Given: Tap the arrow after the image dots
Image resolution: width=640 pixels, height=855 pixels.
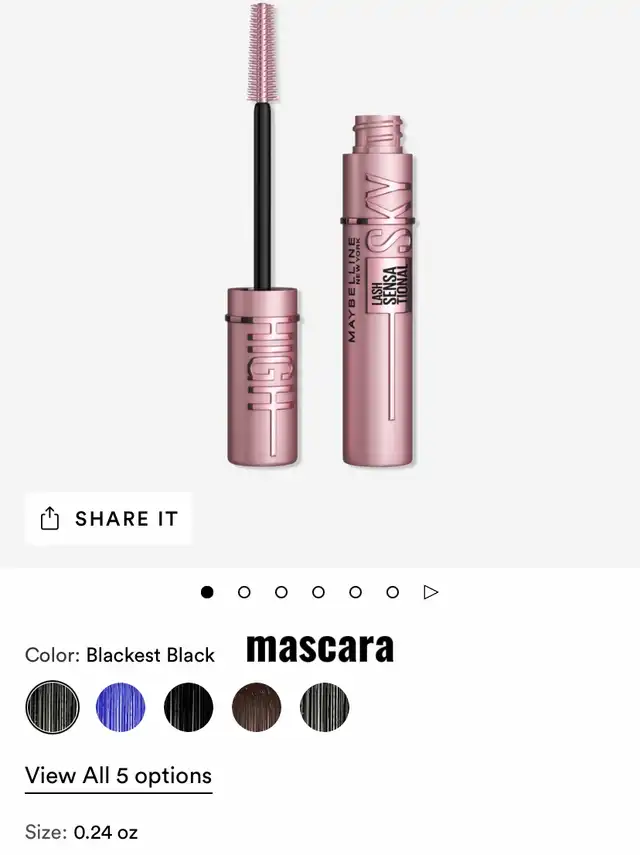Looking at the screenshot, I should coord(431,592).
